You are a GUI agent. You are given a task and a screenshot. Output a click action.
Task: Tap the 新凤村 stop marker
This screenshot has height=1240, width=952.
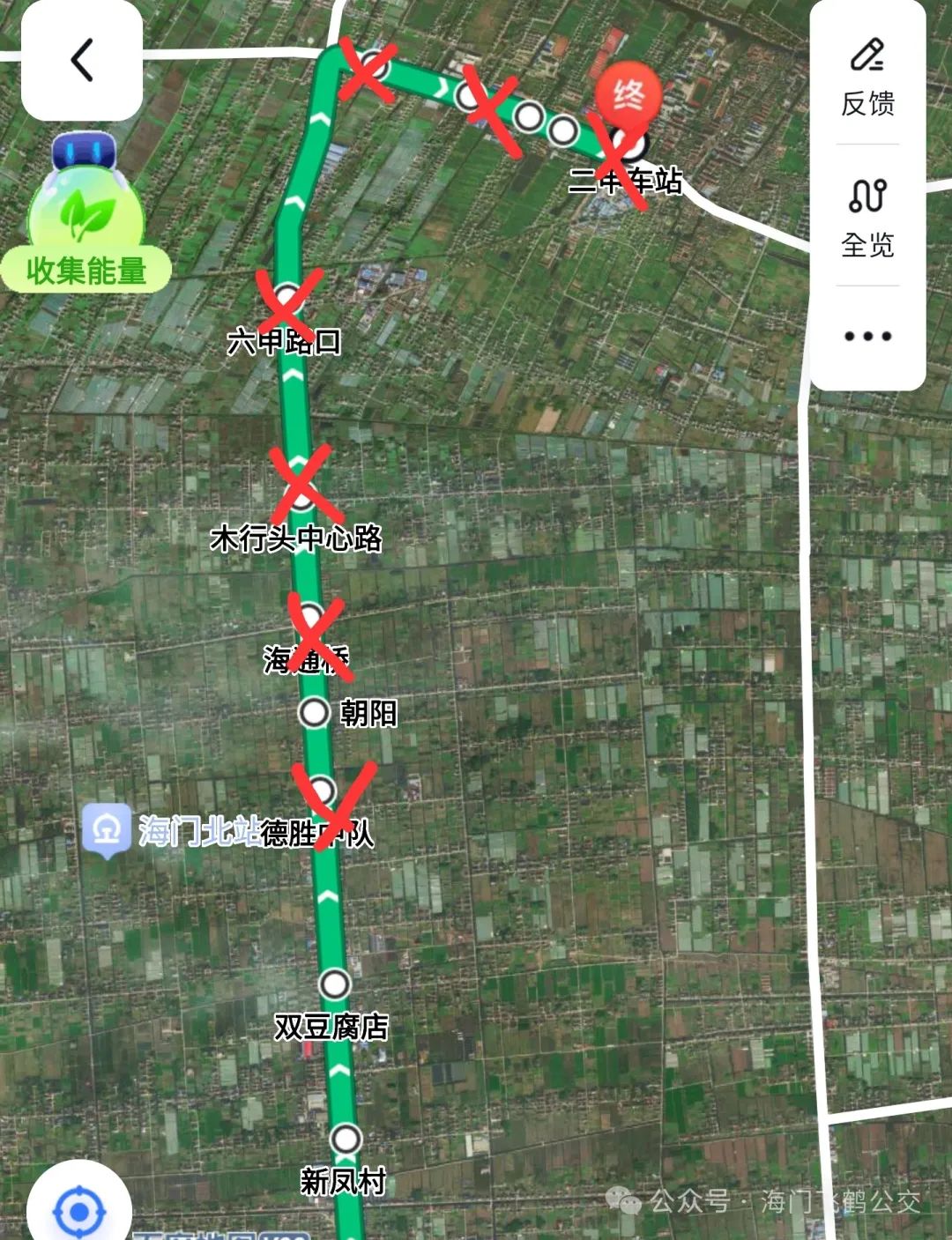(346, 1139)
